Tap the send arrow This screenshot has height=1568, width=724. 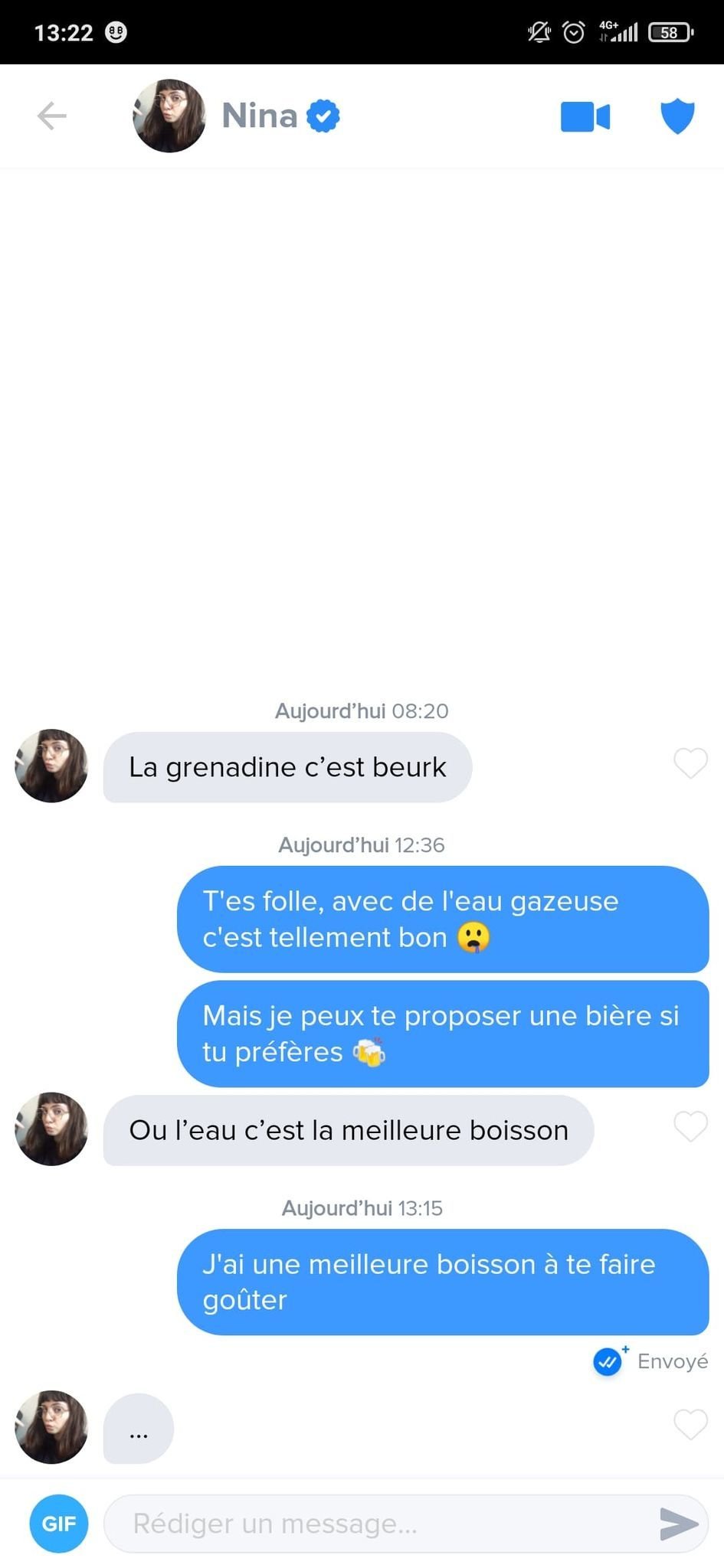tap(679, 1524)
